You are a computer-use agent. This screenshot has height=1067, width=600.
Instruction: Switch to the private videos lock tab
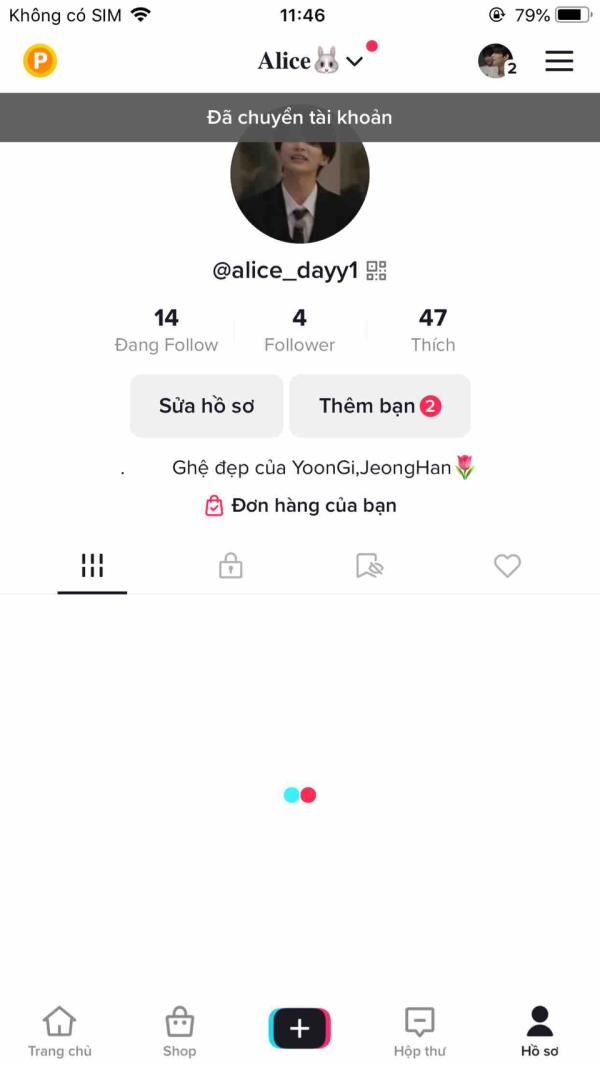[231, 566]
